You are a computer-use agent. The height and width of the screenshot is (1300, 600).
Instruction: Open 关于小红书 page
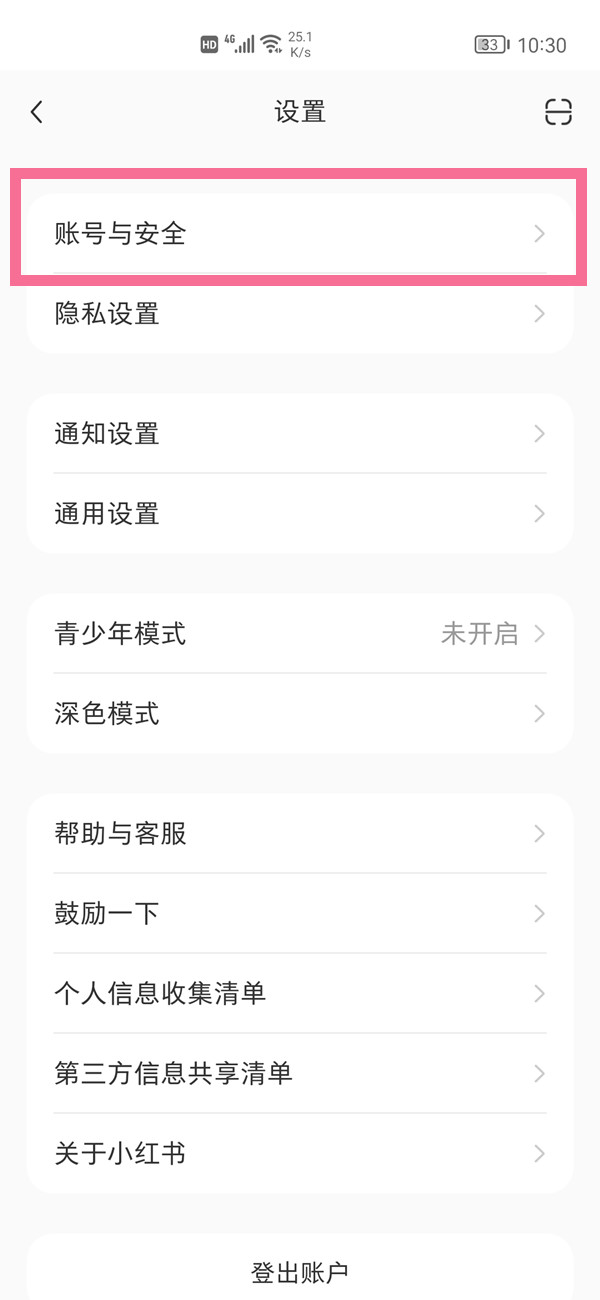click(x=300, y=1154)
